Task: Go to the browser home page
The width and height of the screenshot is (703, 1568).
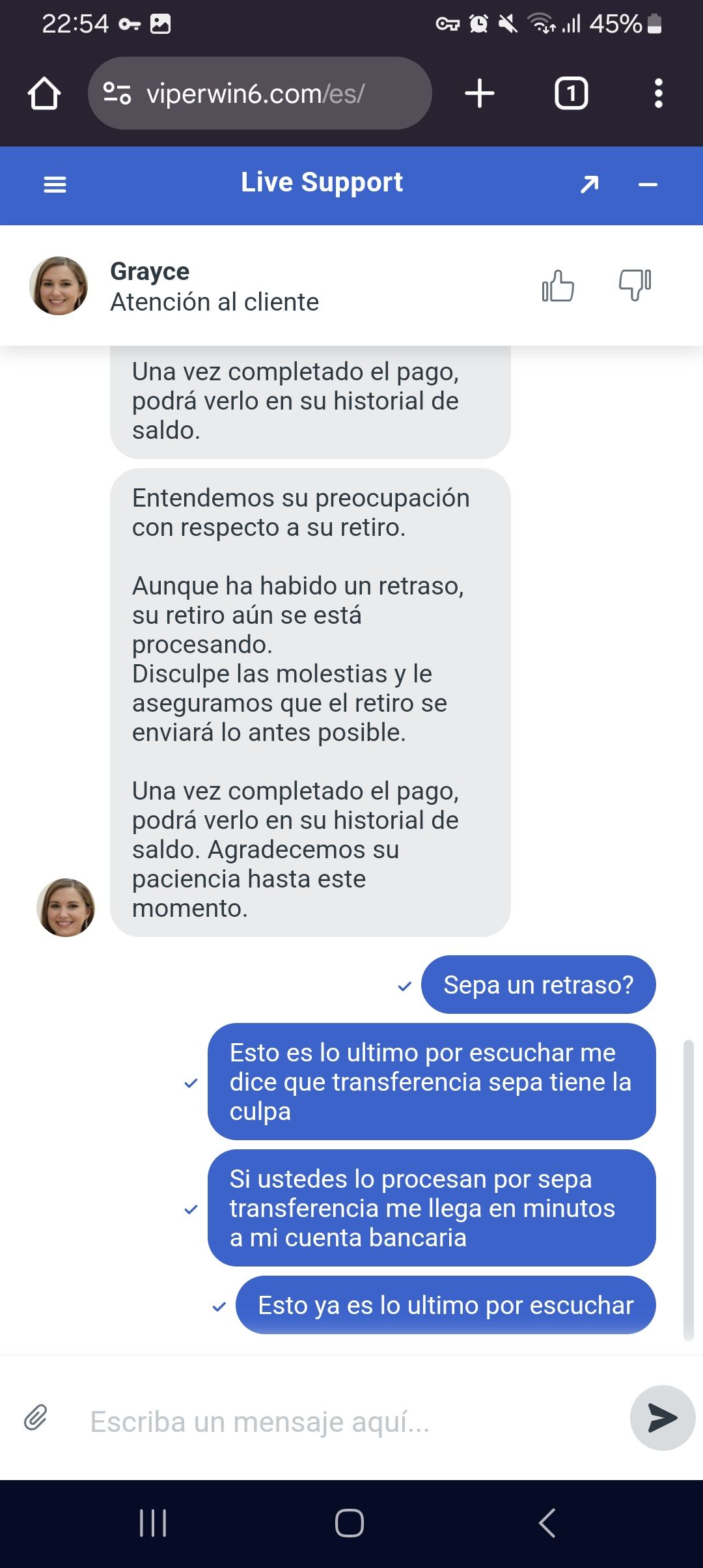Action: 44,94
